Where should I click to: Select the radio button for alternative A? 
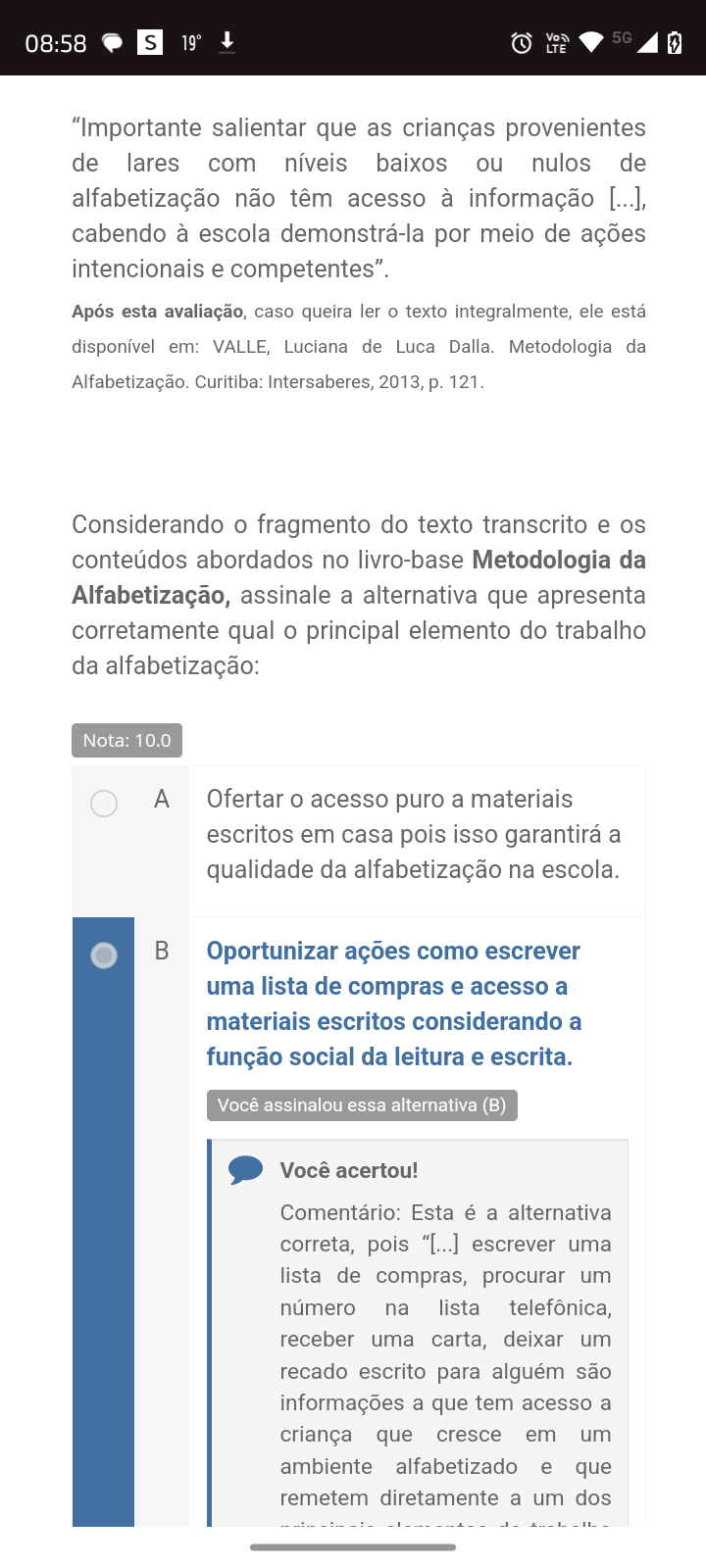coord(104,804)
